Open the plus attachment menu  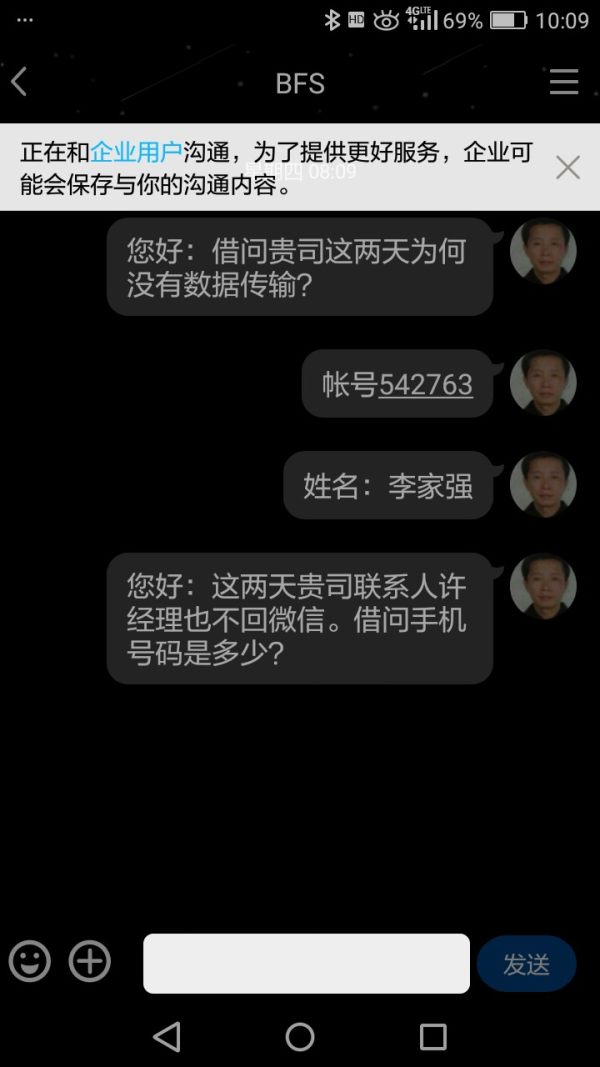point(90,962)
